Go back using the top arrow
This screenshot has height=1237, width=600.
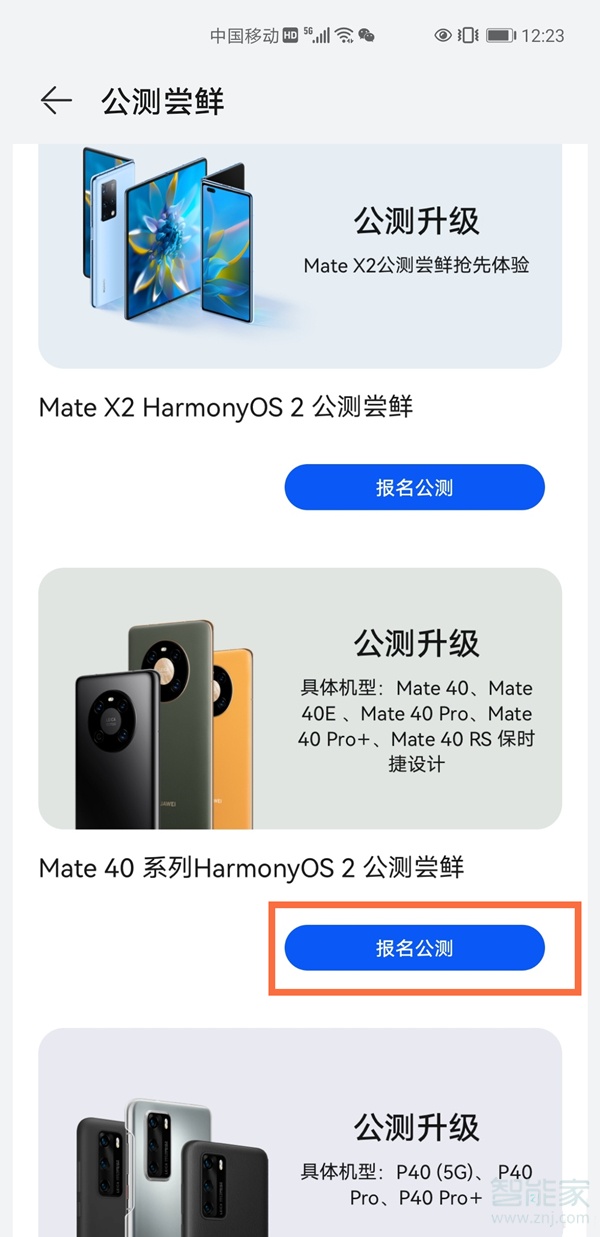coord(56,101)
